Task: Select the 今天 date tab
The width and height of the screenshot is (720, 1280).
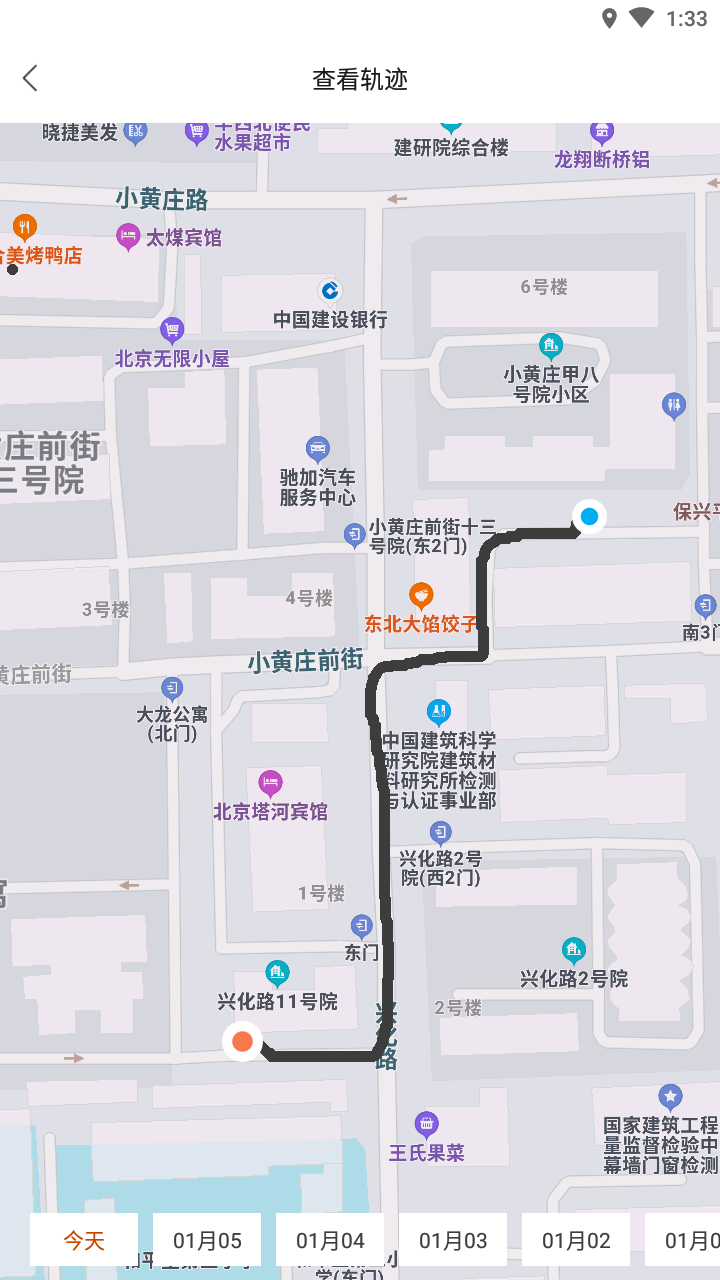Action: click(x=83, y=1240)
